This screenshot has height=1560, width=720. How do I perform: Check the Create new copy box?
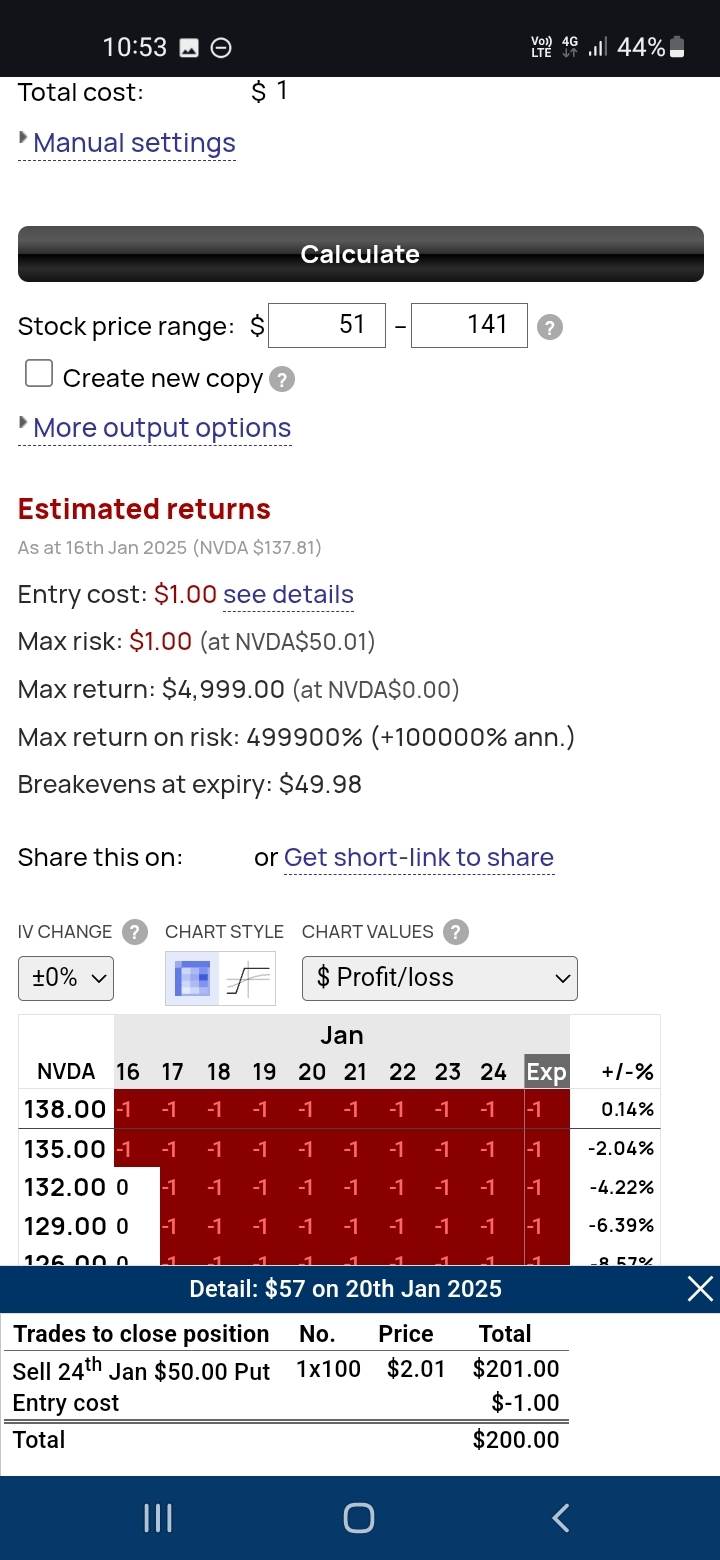[39, 375]
